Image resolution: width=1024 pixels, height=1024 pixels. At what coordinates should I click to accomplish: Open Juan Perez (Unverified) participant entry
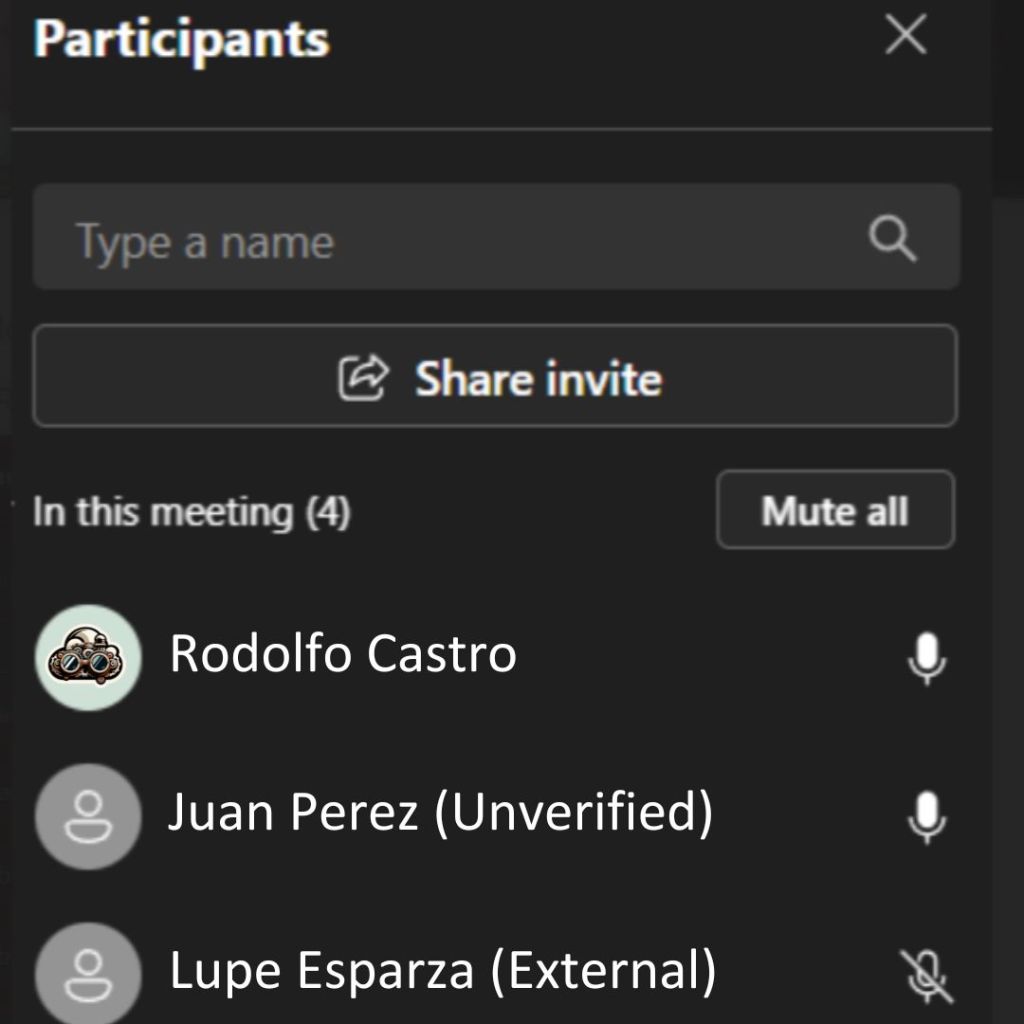tap(440, 812)
